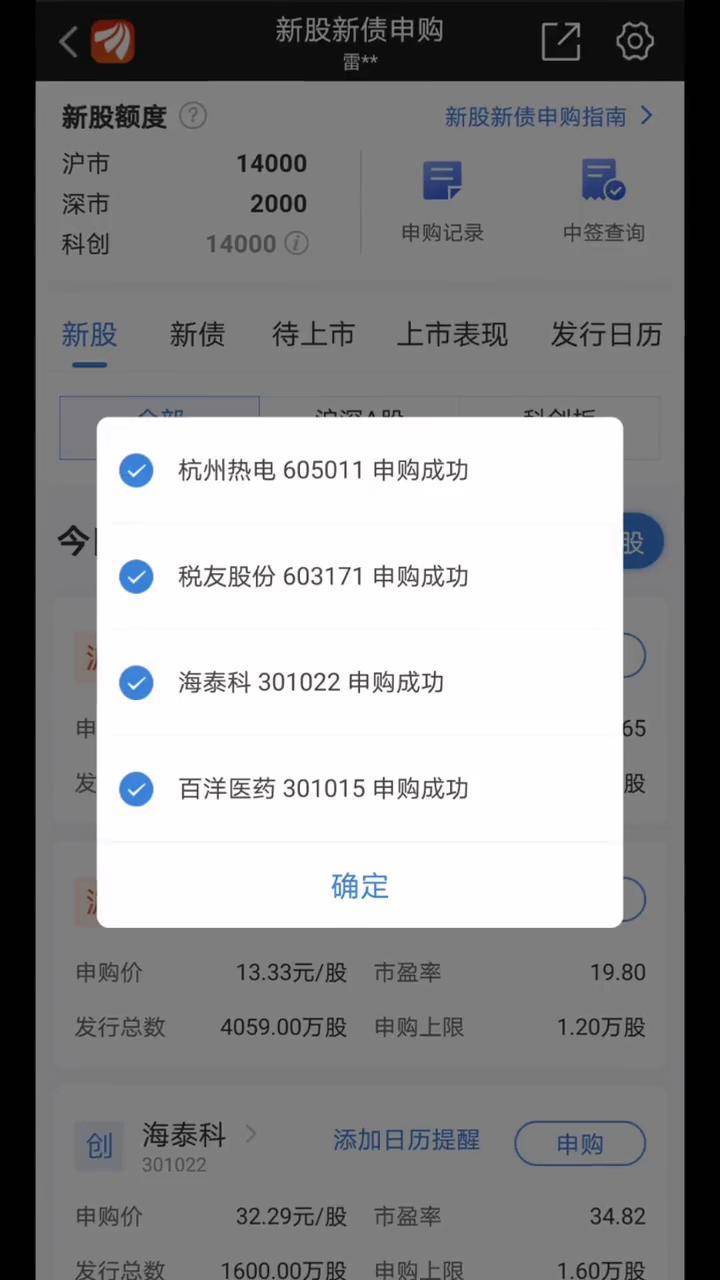Open the 新股新债申购指南 guide chevron
Screen dimensions: 720x1280
pos(646,116)
